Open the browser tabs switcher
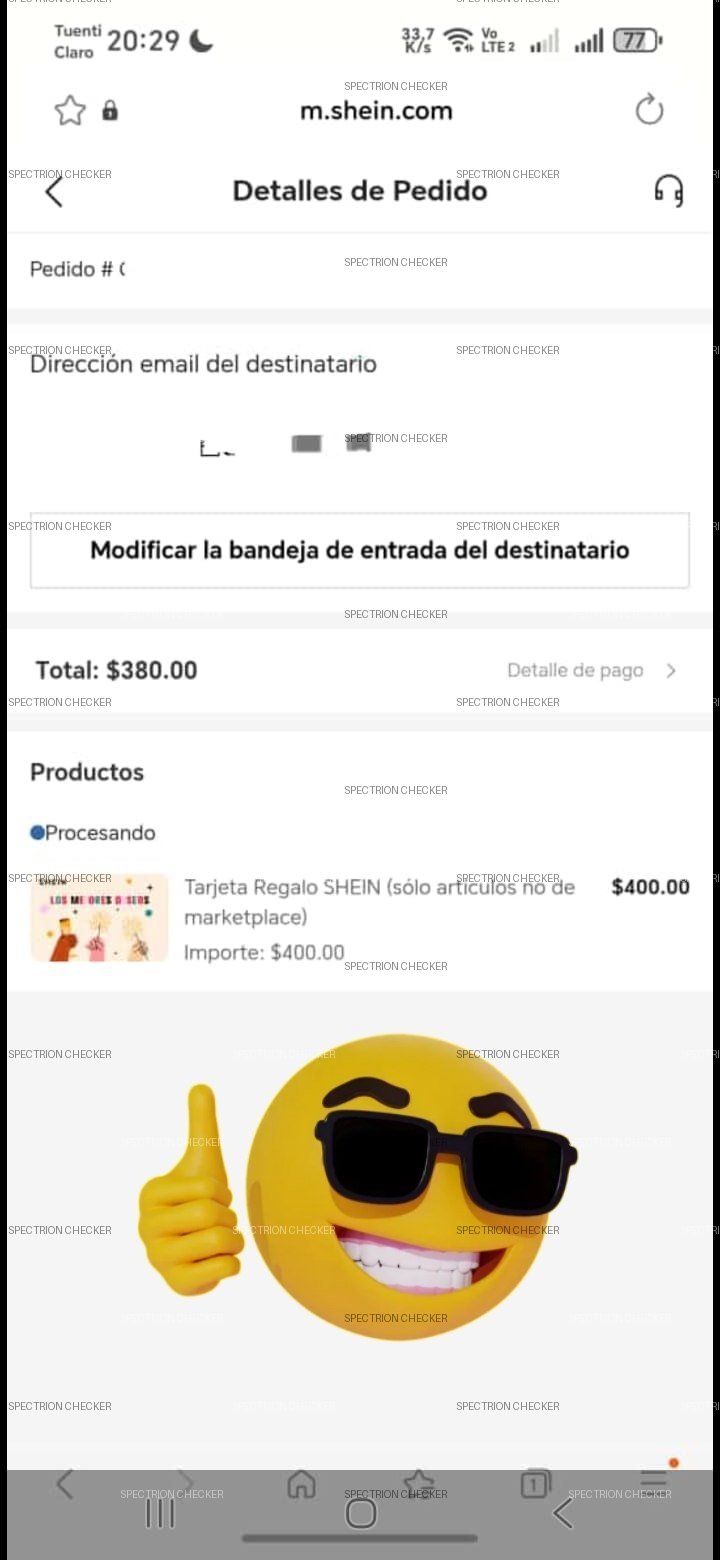The width and height of the screenshot is (720, 1560). click(x=535, y=1484)
